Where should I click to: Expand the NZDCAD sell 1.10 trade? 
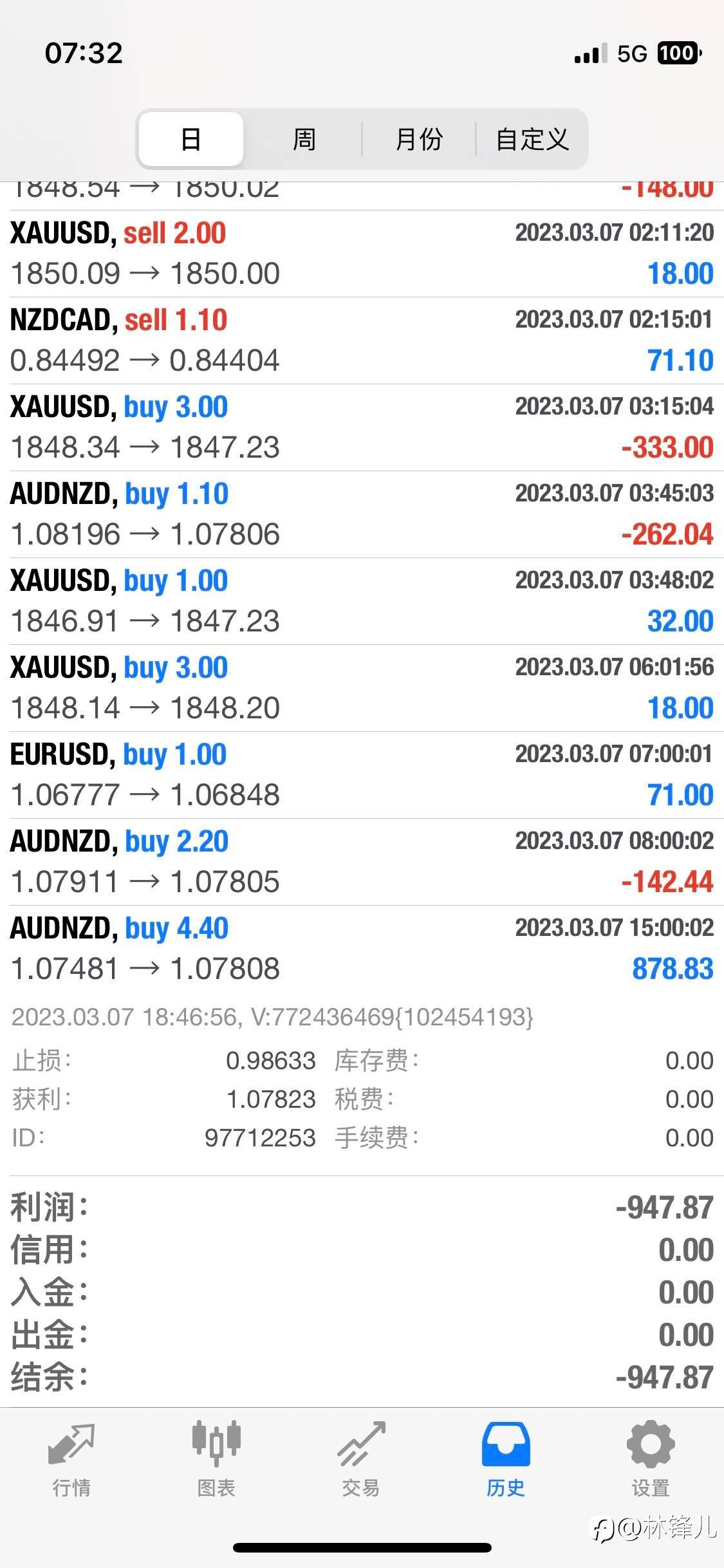362,341
